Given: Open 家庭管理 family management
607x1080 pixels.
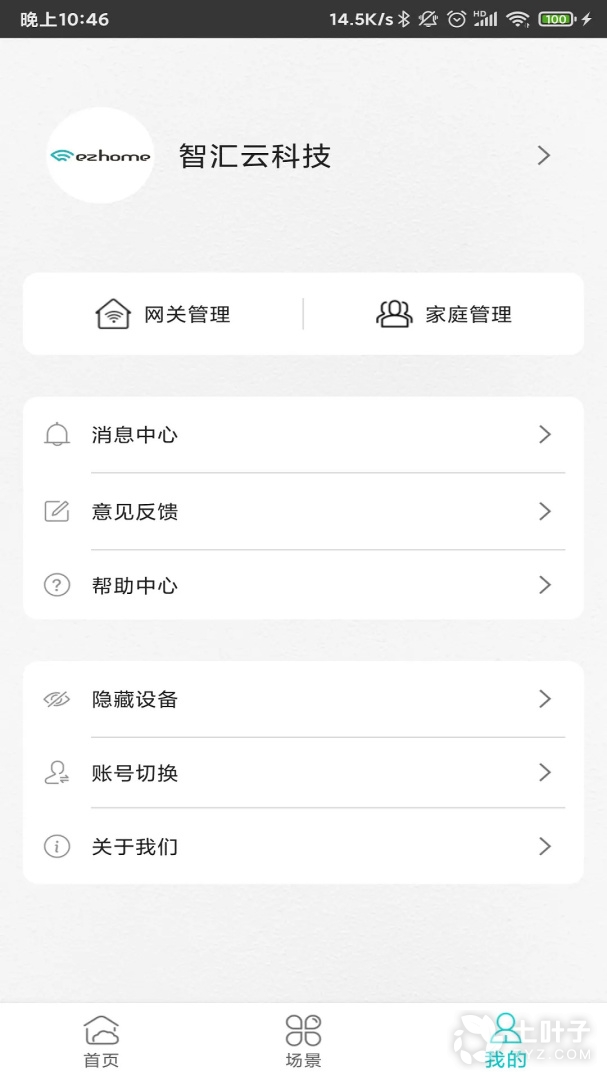Looking at the screenshot, I should point(443,314).
